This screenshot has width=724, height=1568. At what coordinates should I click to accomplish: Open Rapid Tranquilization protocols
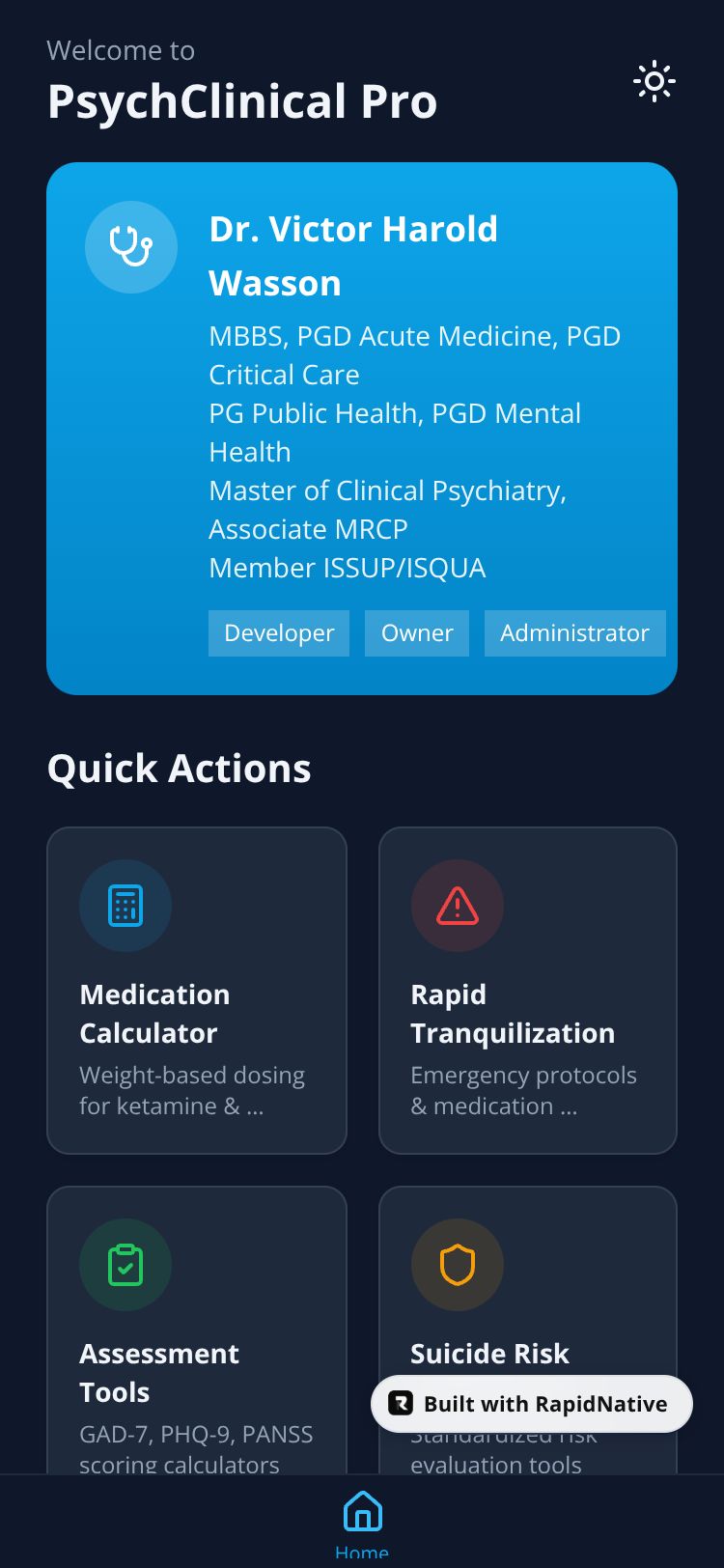(x=527, y=990)
